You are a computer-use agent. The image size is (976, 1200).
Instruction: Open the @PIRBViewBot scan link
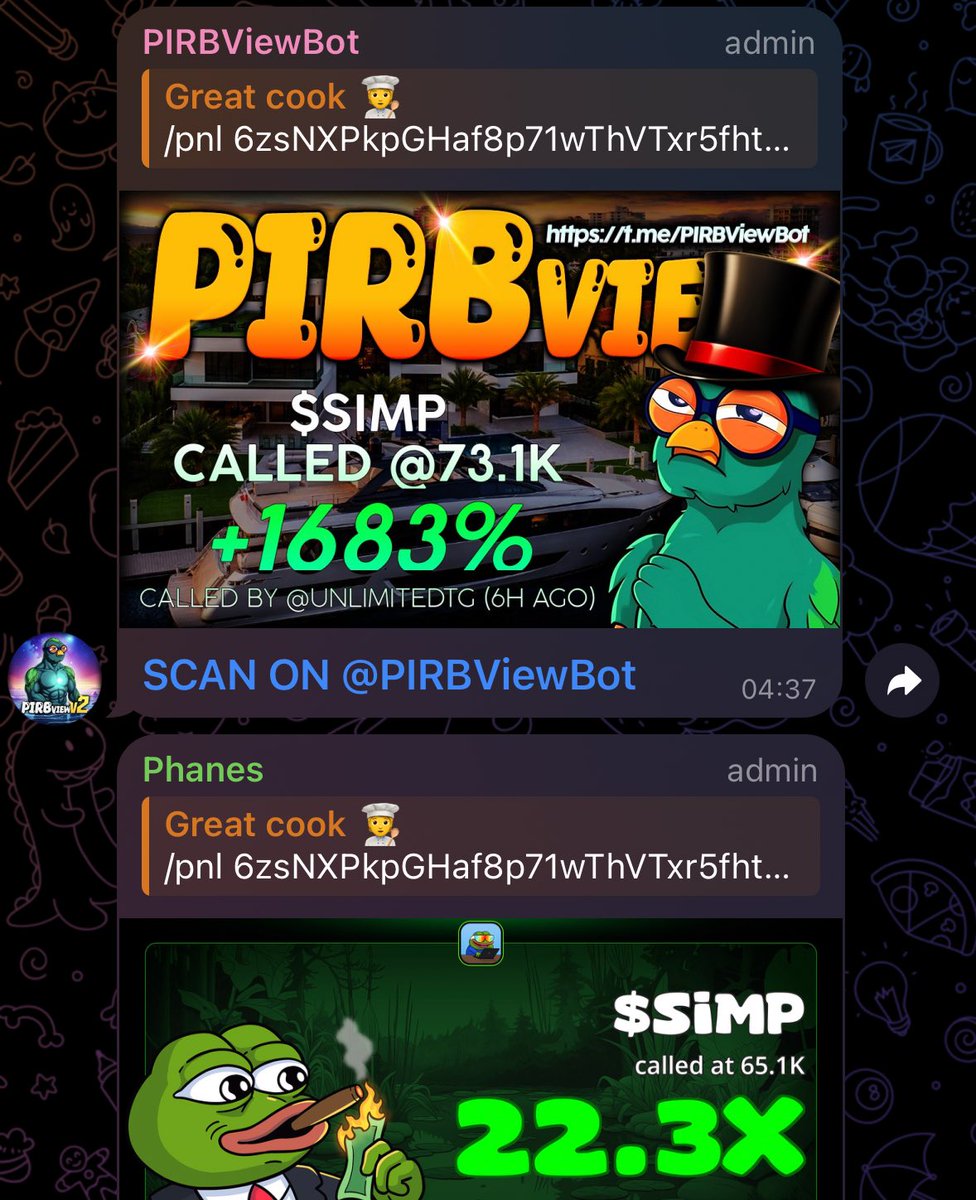pos(389,676)
